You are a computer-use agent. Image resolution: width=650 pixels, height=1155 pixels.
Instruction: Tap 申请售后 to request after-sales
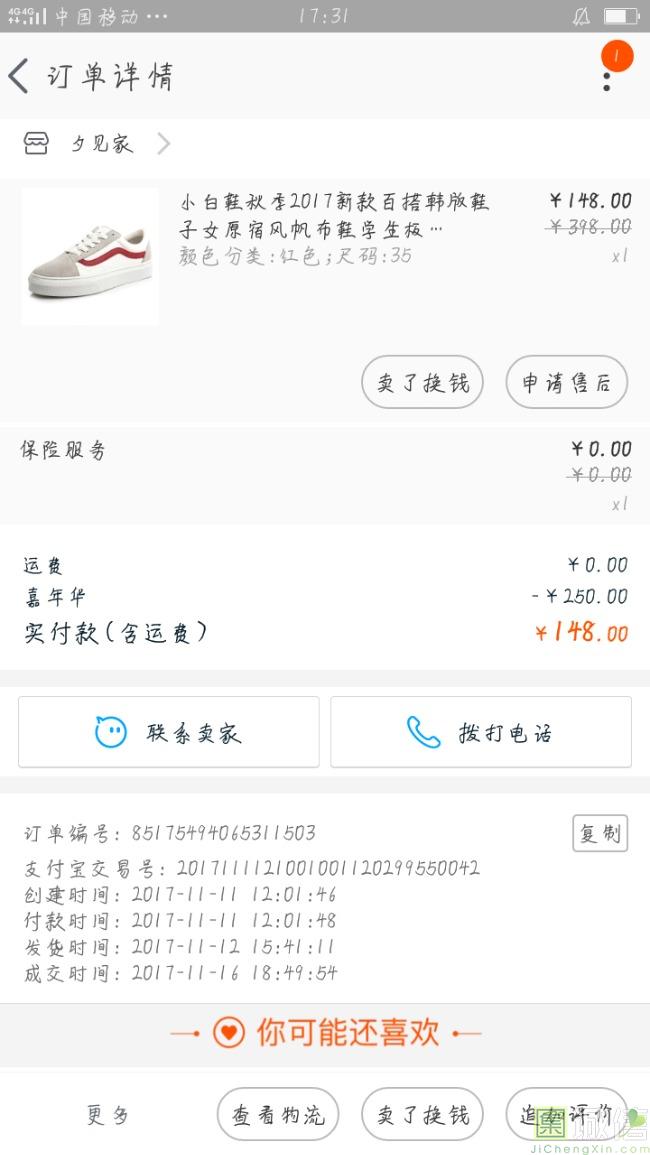(566, 382)
